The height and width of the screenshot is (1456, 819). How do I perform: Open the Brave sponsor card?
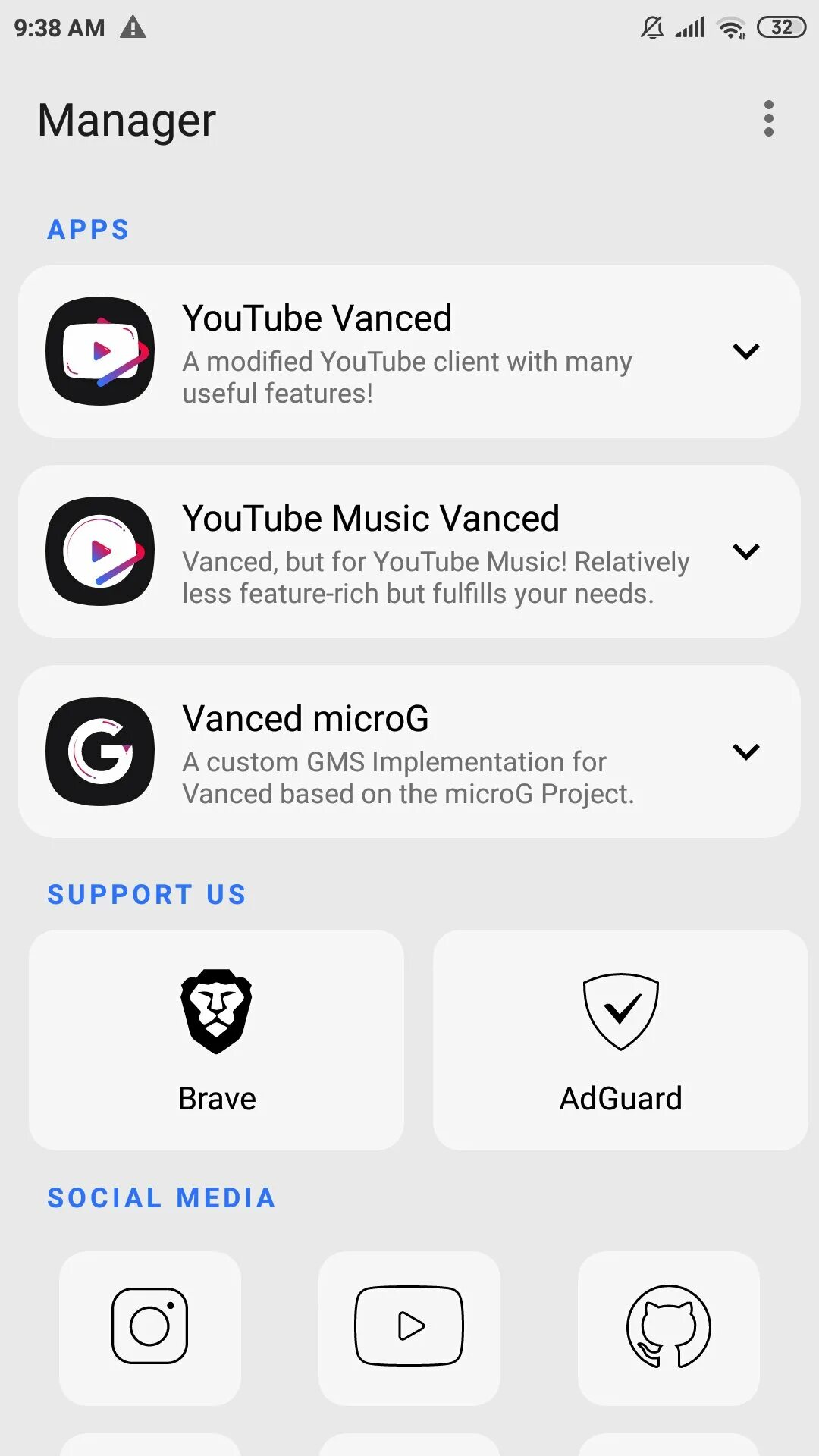click(x=217, y=1040)
